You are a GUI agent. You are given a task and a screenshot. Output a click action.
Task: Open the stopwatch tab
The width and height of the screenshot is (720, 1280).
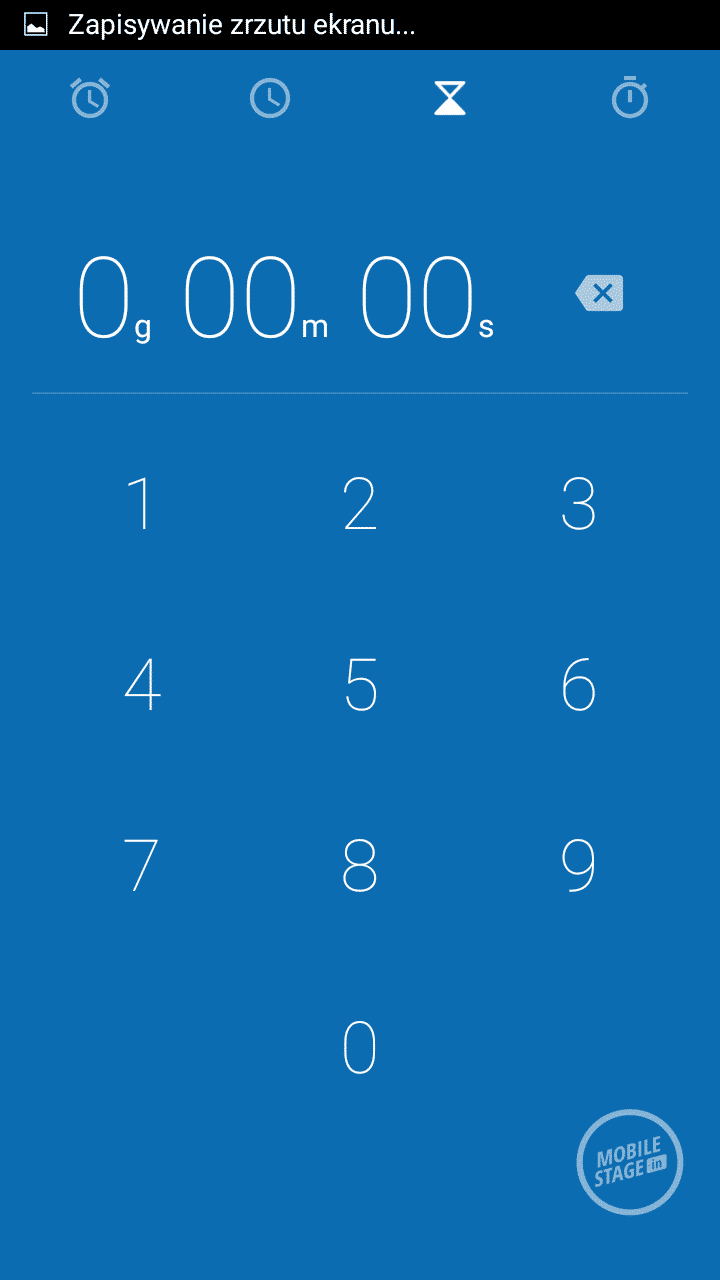tap(630, 98)
